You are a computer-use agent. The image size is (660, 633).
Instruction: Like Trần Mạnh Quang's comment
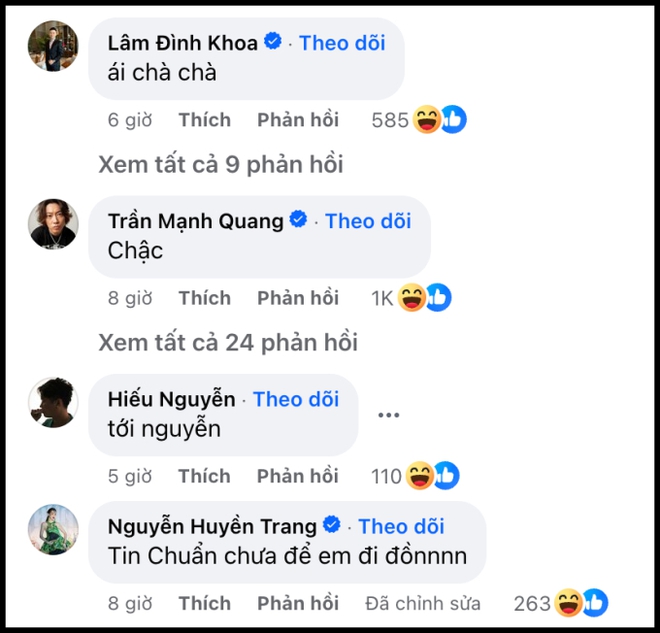(204, 298)
